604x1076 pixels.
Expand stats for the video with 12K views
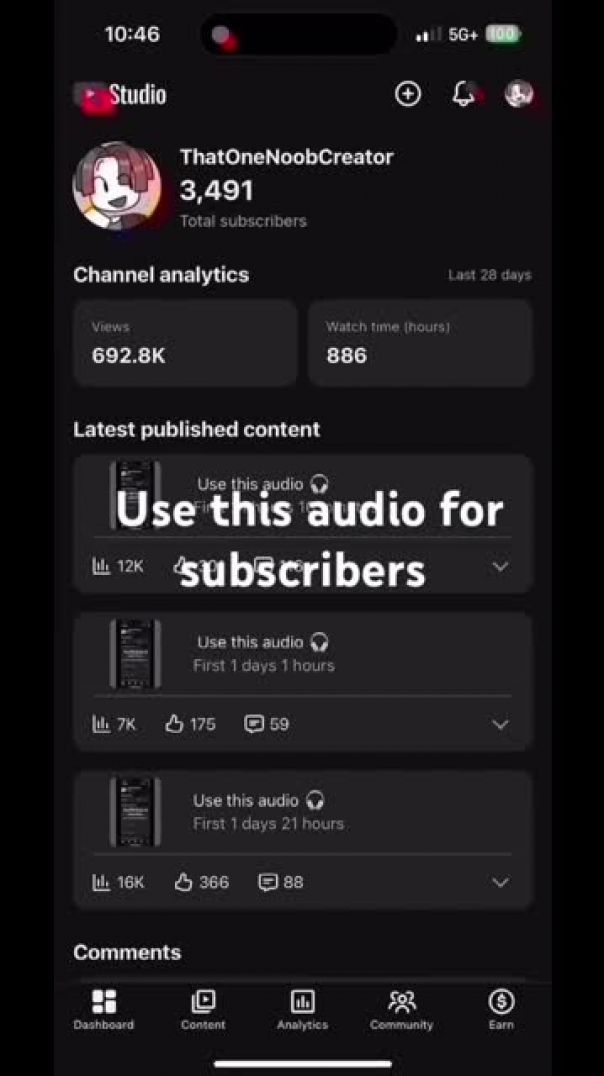point(500,566)
